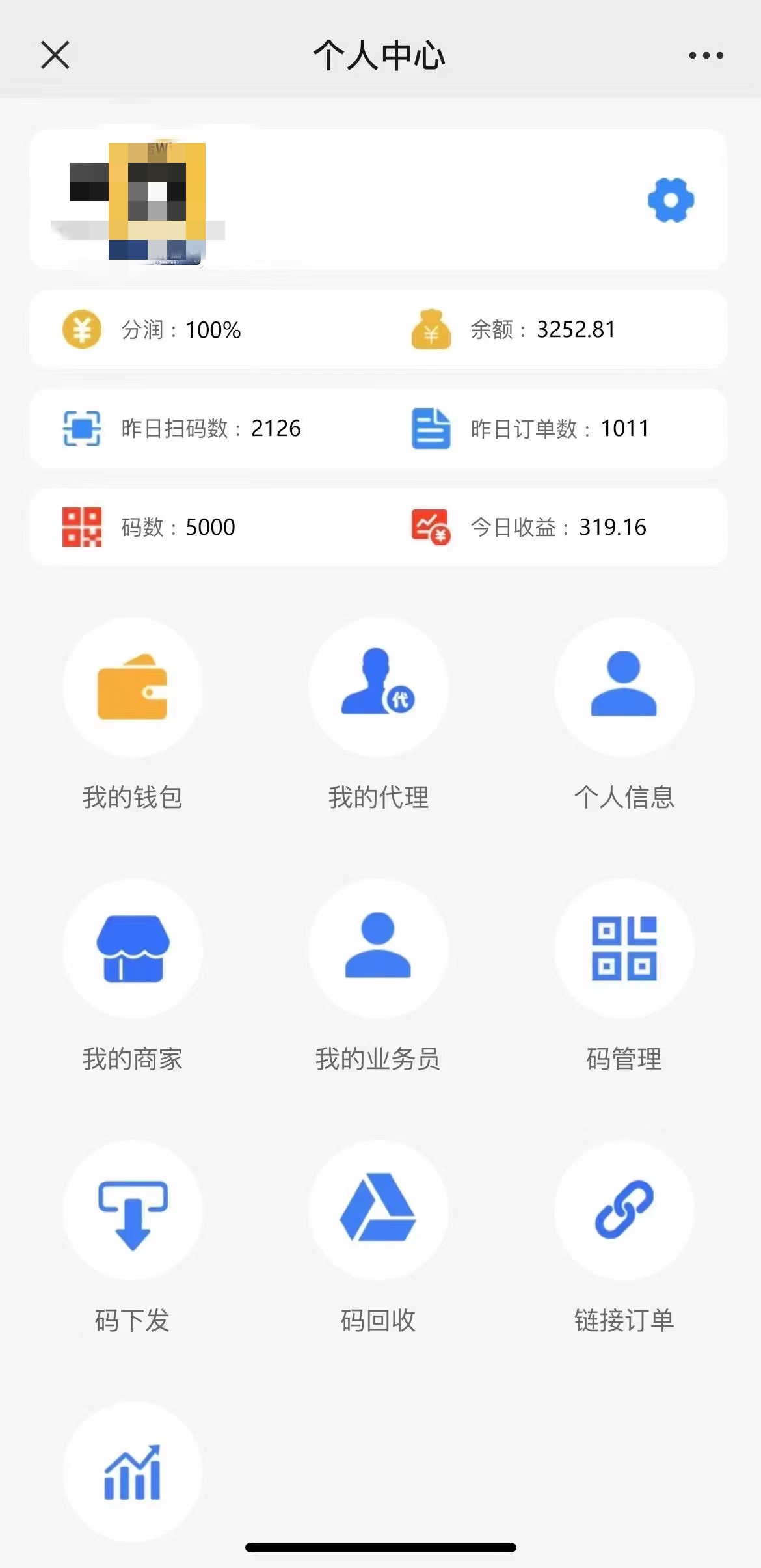View 个人信息
The width and height of the screenshot is (761, 1568).
[x=624, y=688]
